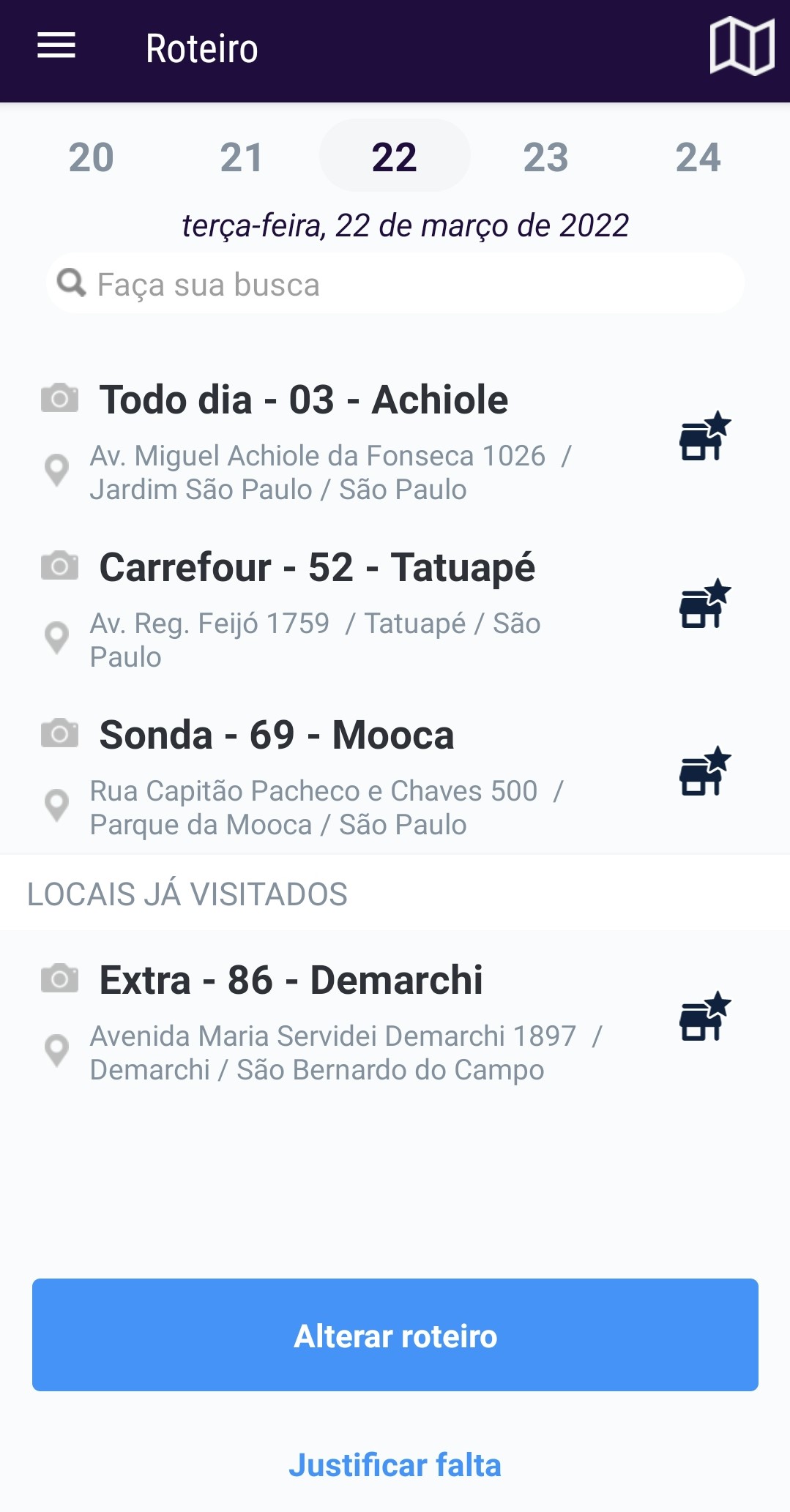This screenshot has width=790, height=1512.
Task: Open Todo dia - 03 - Achiole location
Action: pyautogui.click(x=304, y=400)
